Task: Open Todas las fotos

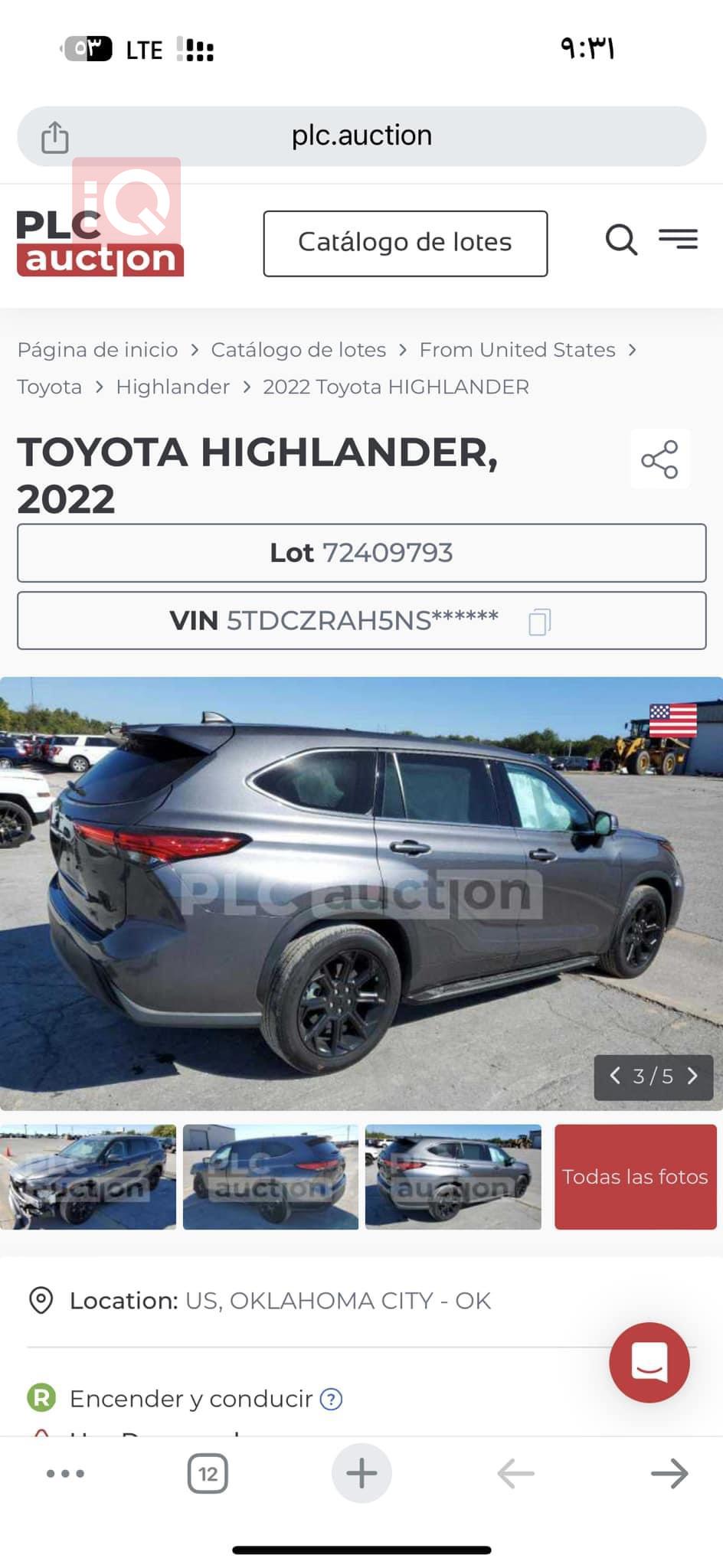Action: (635, 1177)
